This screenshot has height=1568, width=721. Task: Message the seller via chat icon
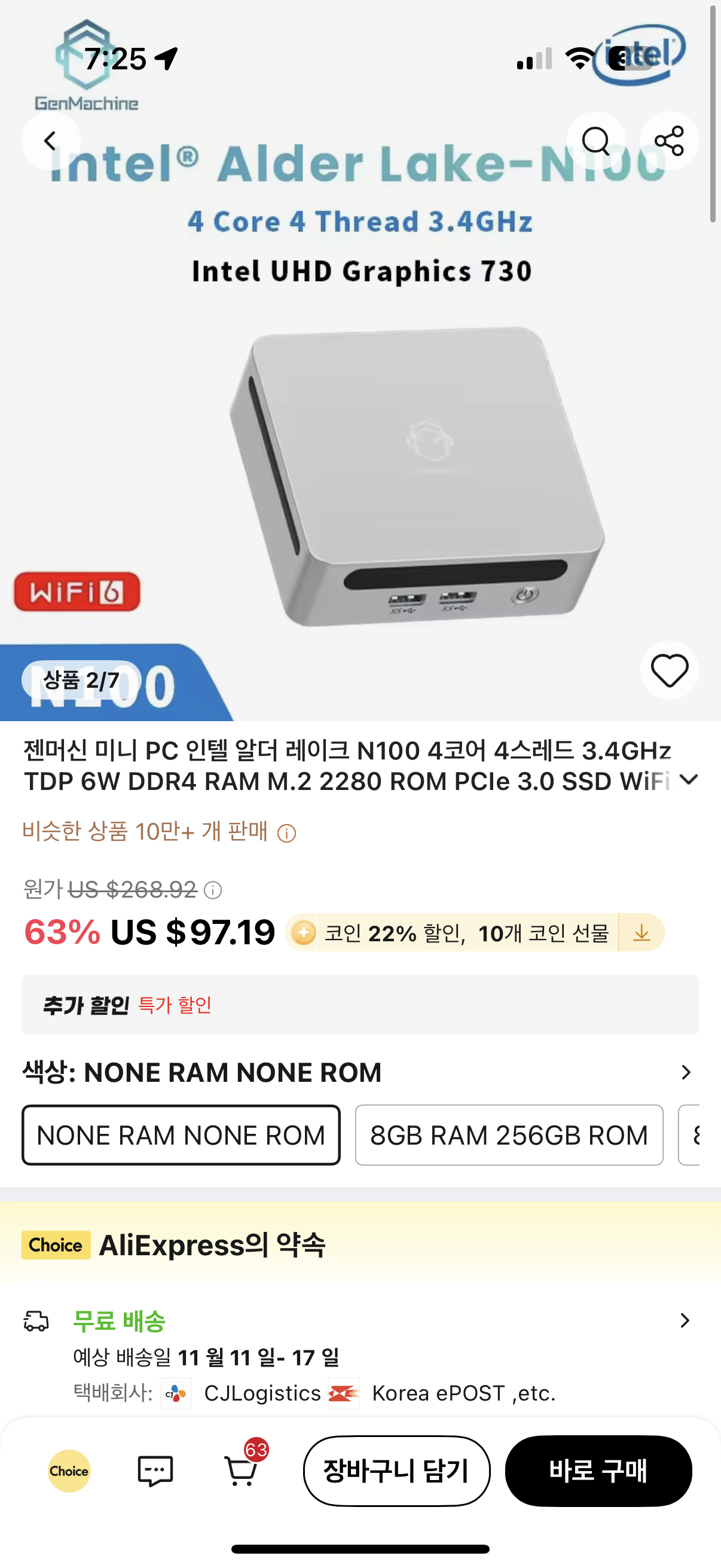click(155, 1471)
